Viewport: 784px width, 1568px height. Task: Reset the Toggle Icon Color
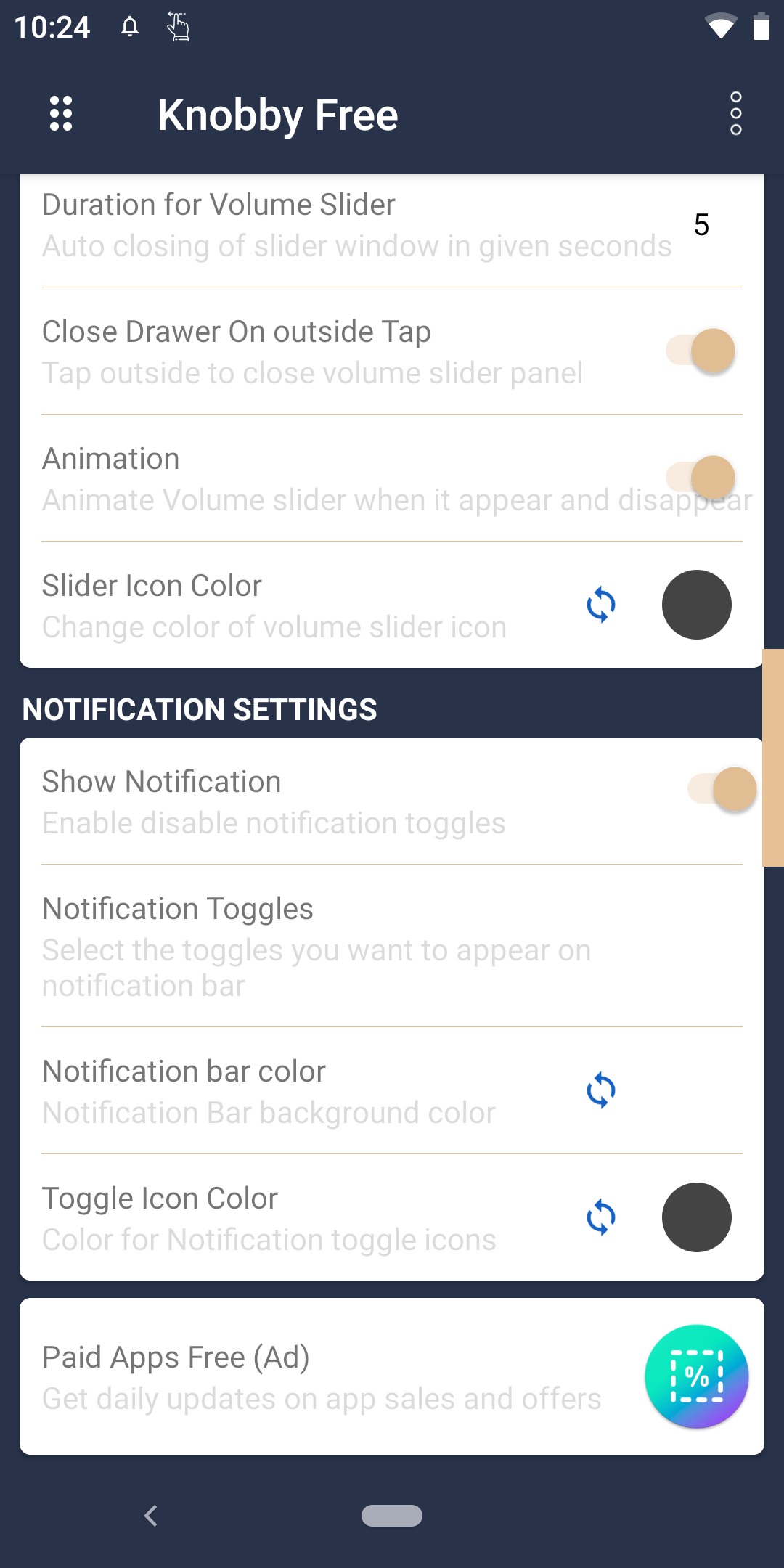click(x=601, y=1217)
